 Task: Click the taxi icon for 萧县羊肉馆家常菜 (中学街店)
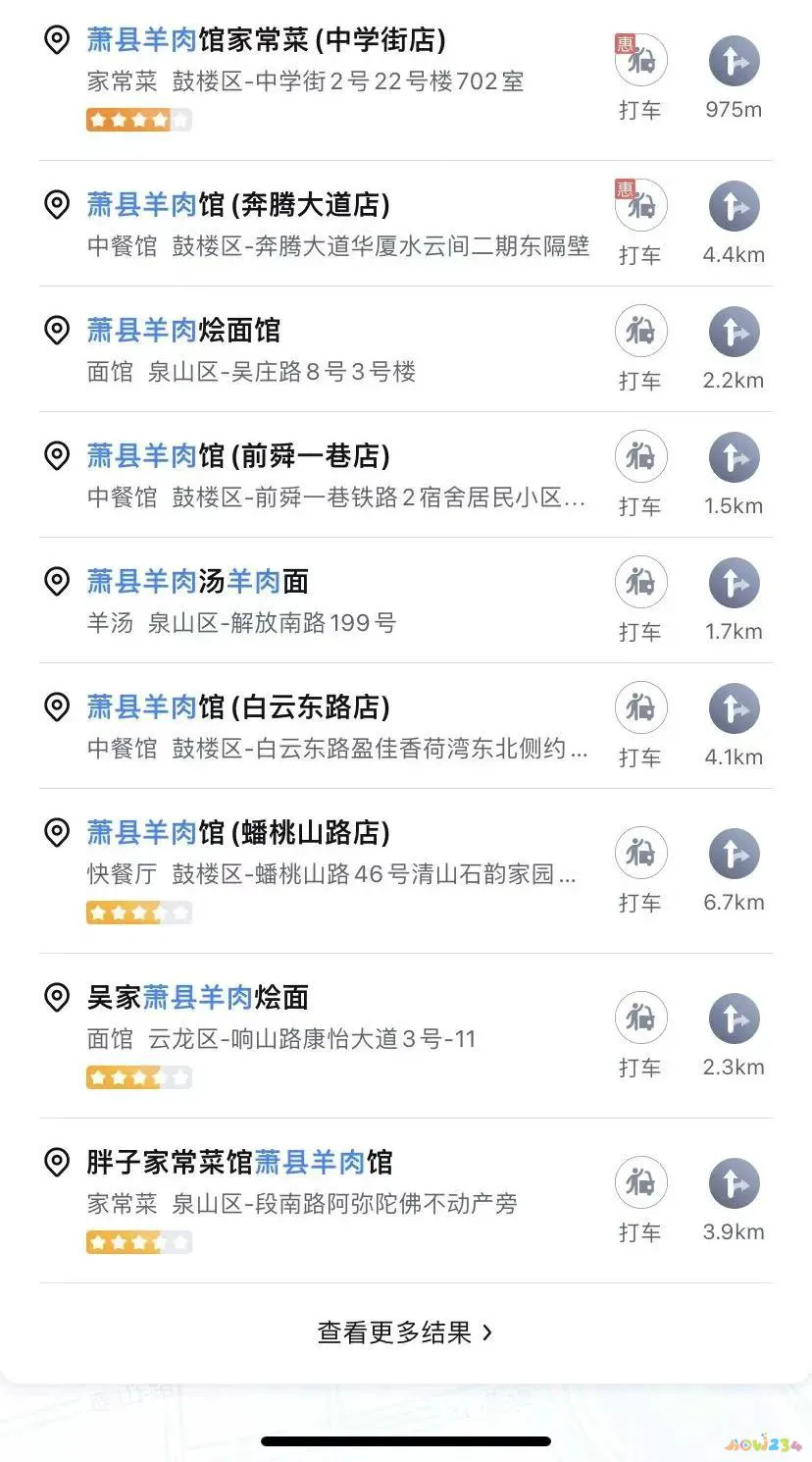click(x=640, y=61)
